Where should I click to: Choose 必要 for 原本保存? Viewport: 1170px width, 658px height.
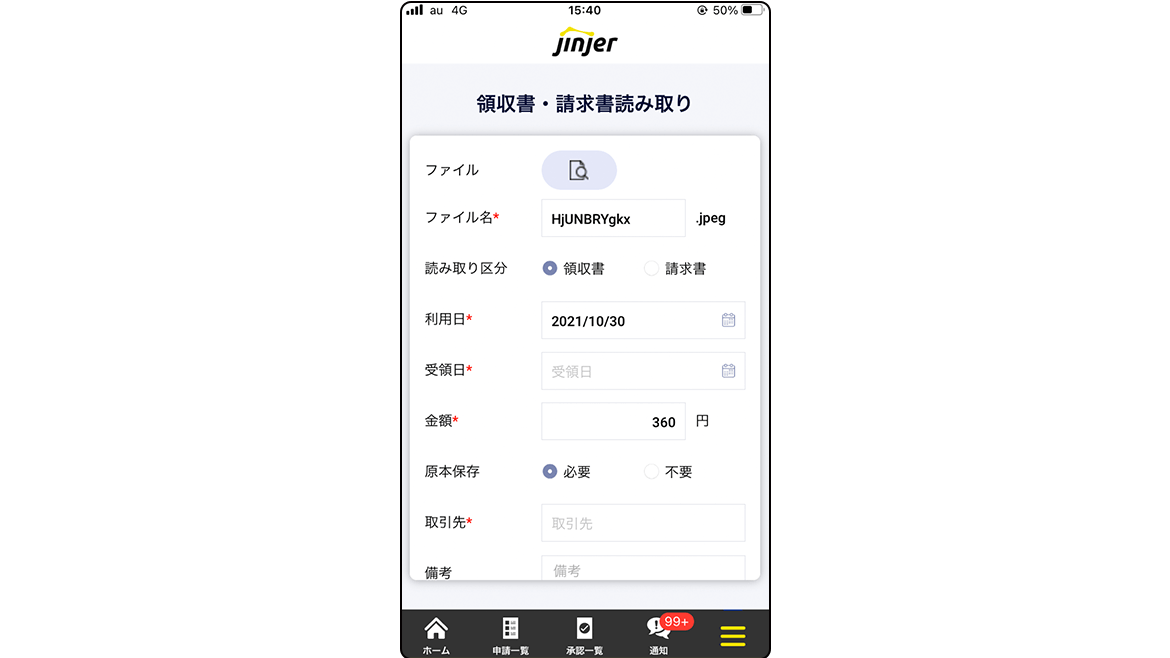[x=550, y=471]
